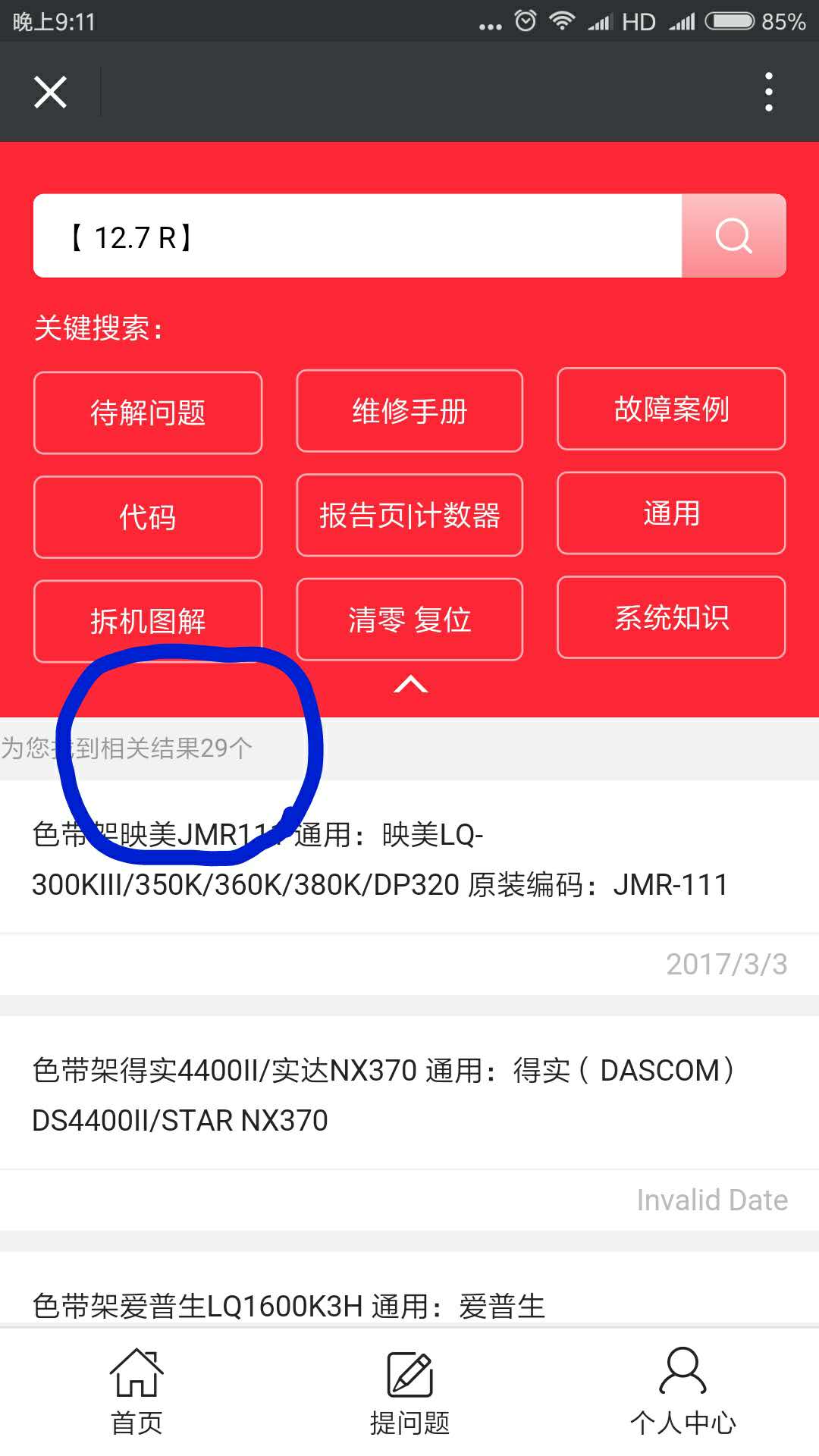Tap the 拆机图解 keyword button

147,620
